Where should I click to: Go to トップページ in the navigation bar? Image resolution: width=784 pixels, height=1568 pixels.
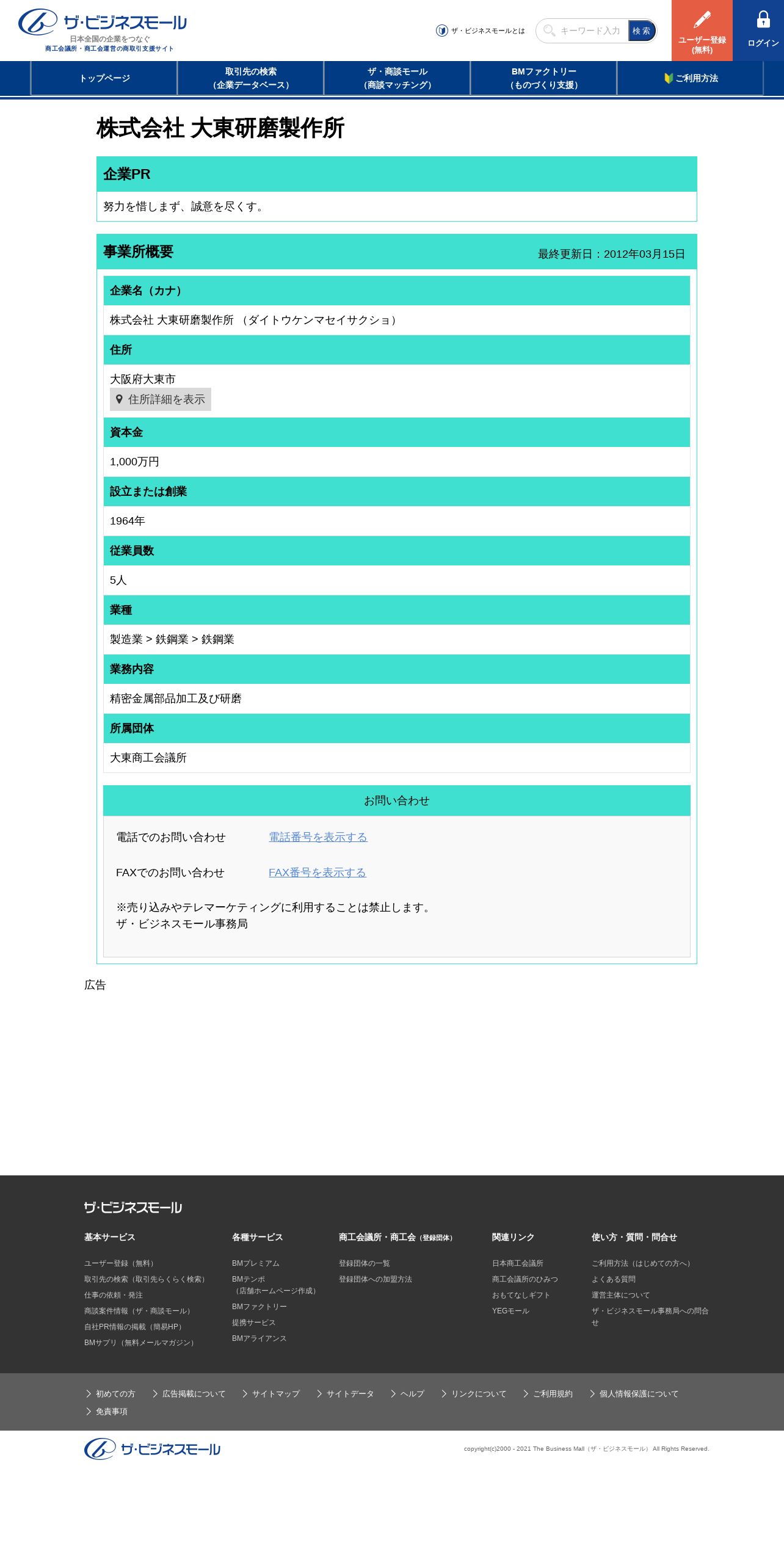(x=104, y=78)
